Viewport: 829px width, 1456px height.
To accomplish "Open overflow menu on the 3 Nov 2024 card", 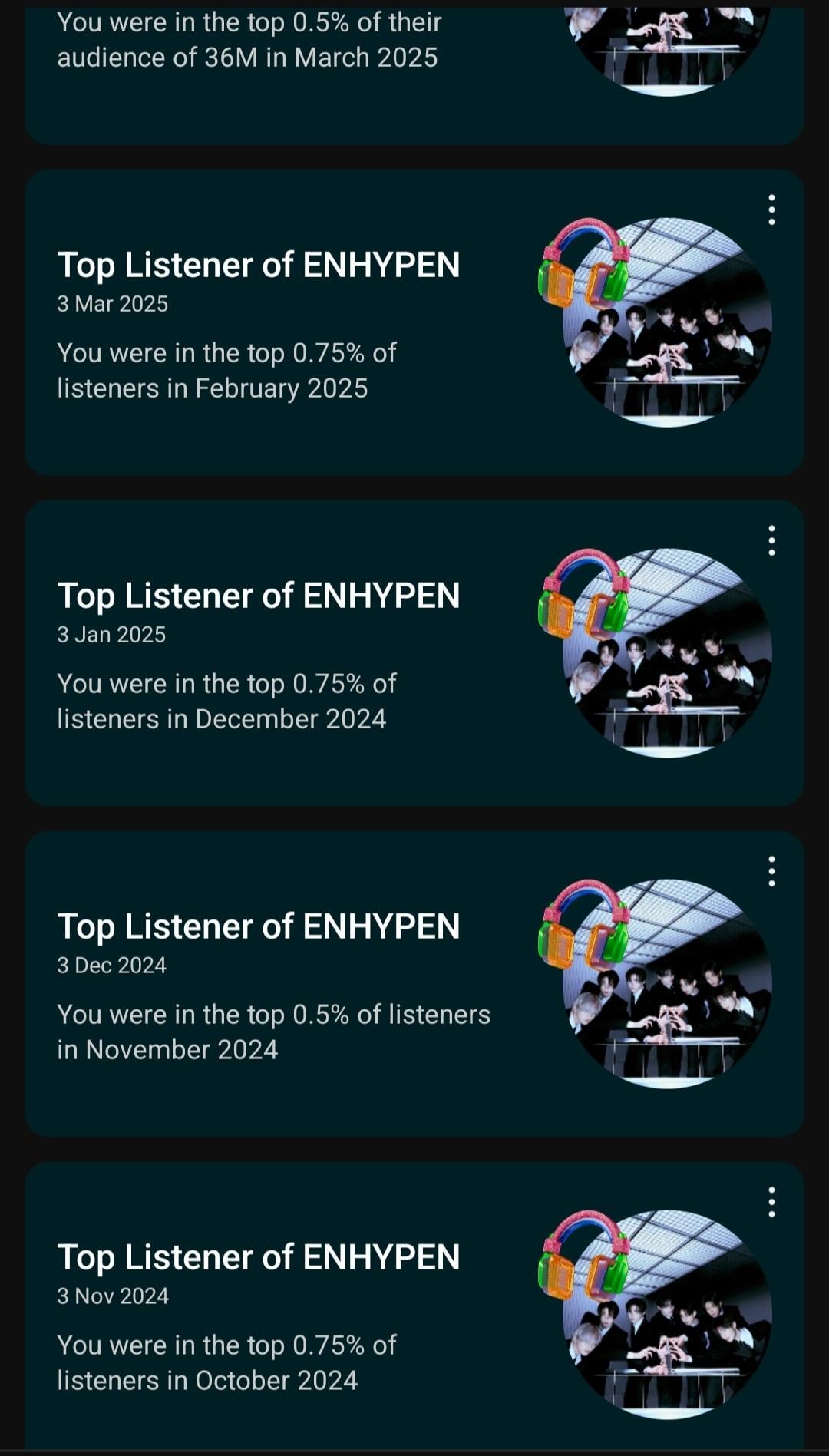I will click(x=771, y=1202).
